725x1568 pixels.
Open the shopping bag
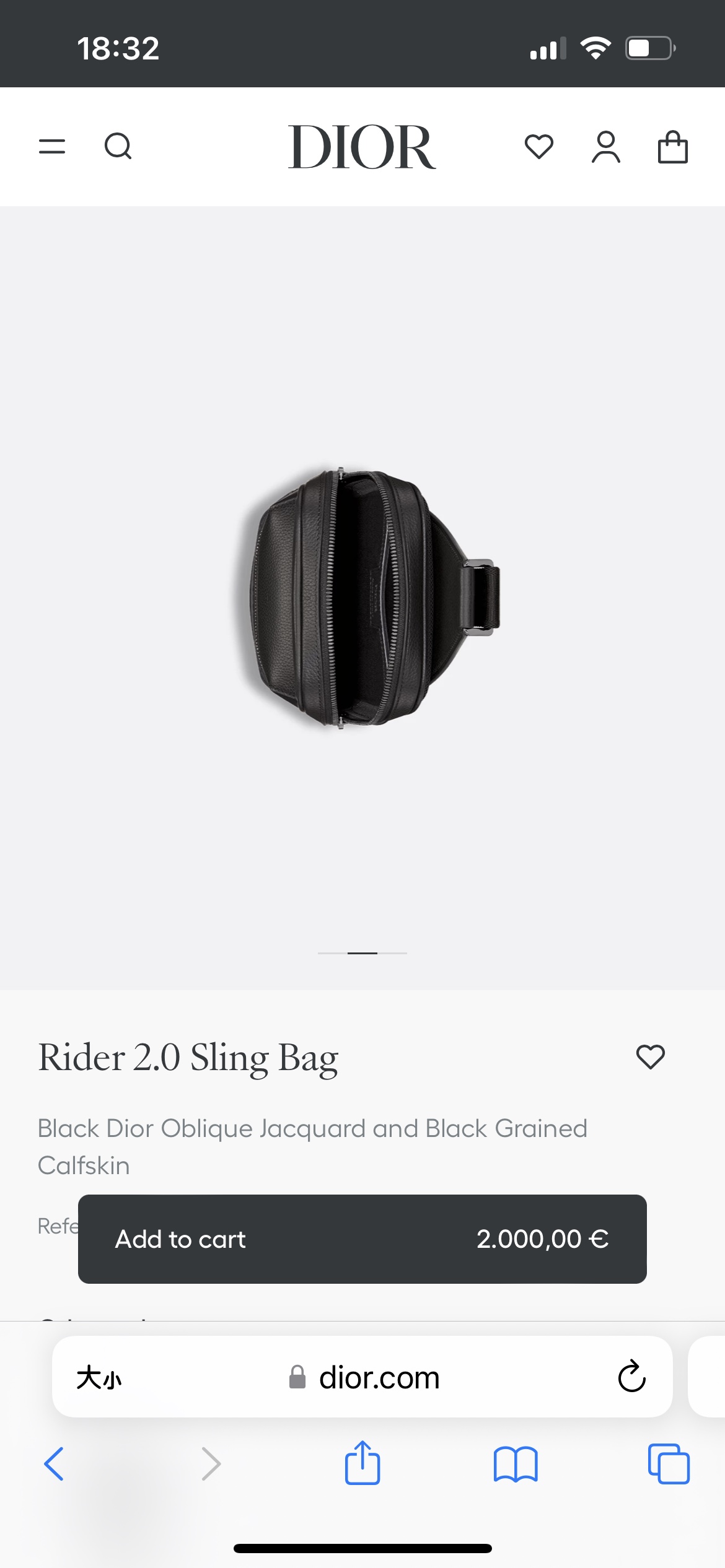point(672,147)
